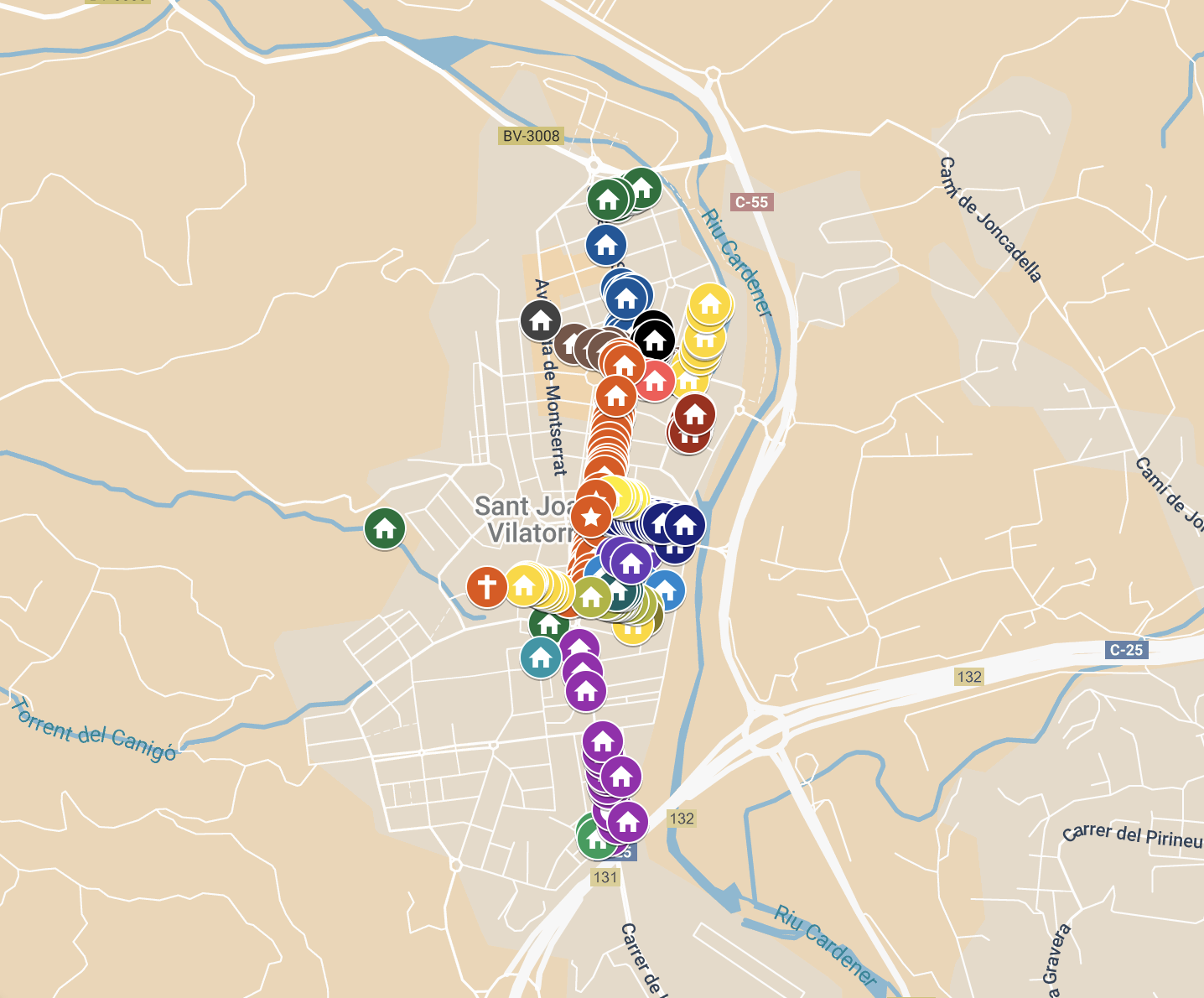Select the olive green house marker
The width and height of the screenshot is (1204, 998).
coord(592,597)
